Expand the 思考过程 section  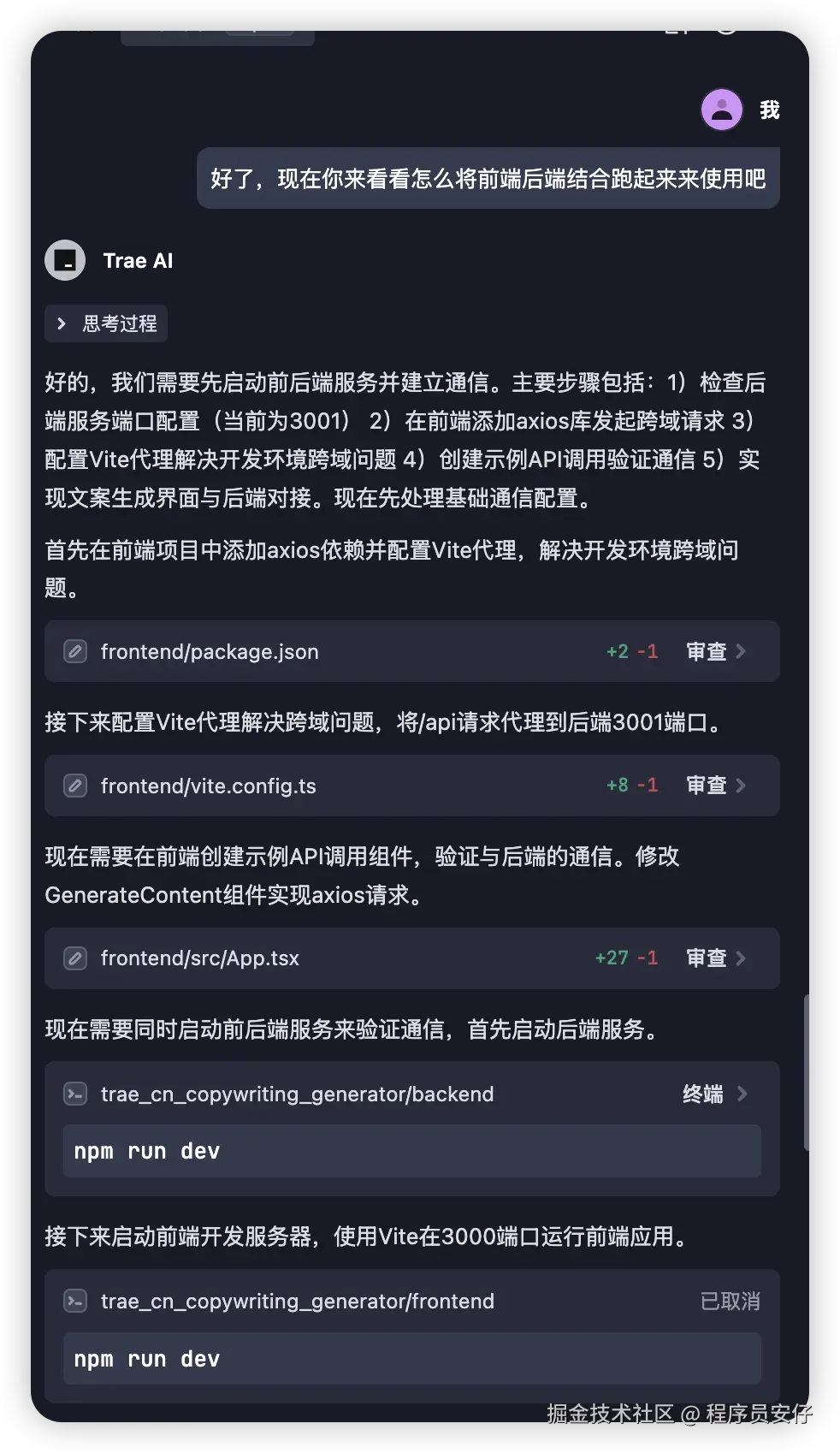106,323
